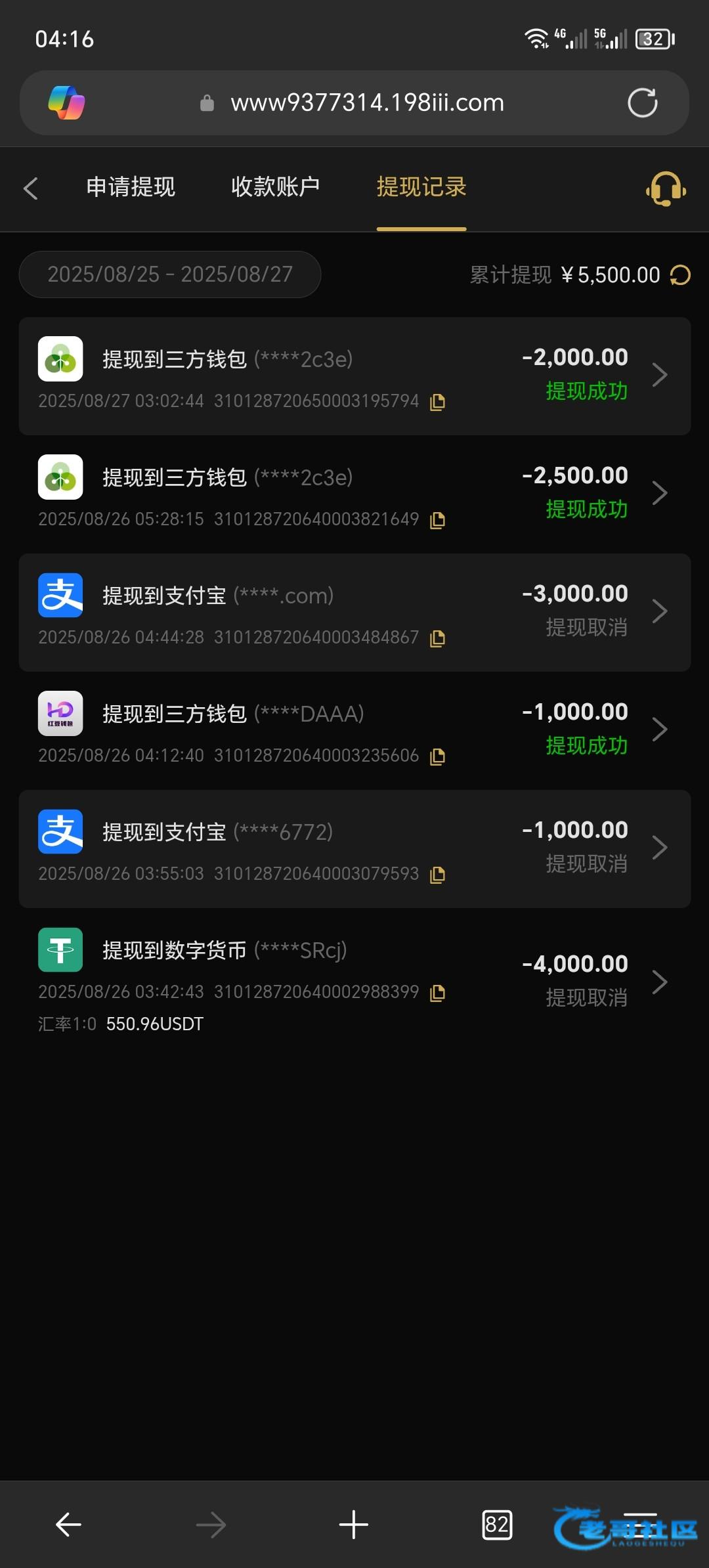
Task: Open the -2,000.00 withdrawal record
Action: point(354,376)
